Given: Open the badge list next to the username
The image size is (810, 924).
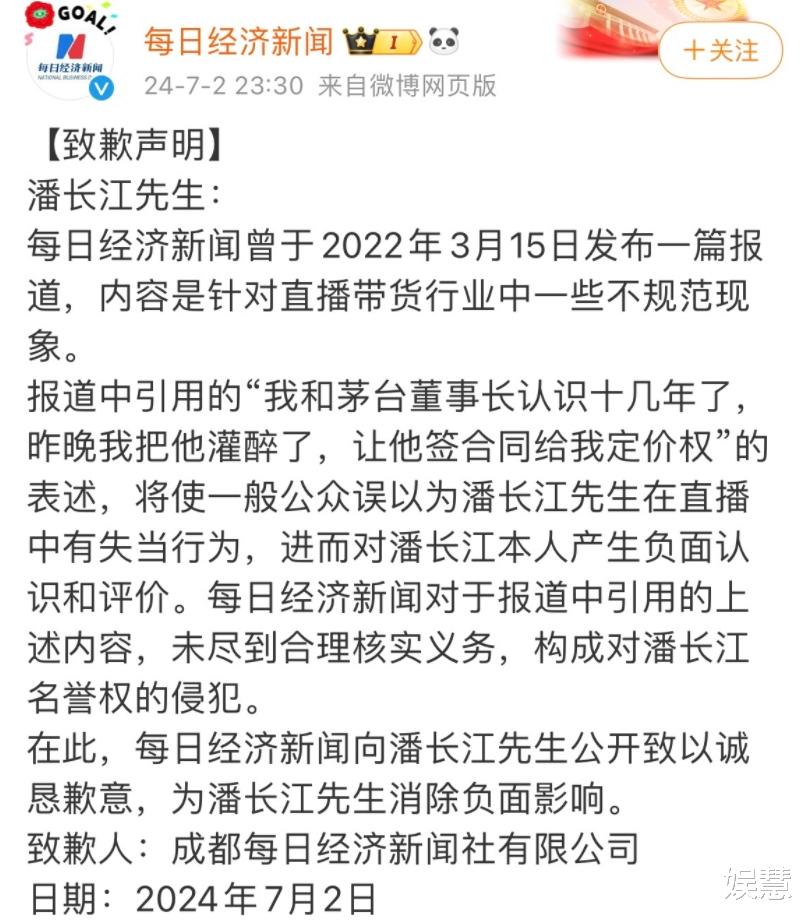Looking at the screenshot, I should [400, 42].
